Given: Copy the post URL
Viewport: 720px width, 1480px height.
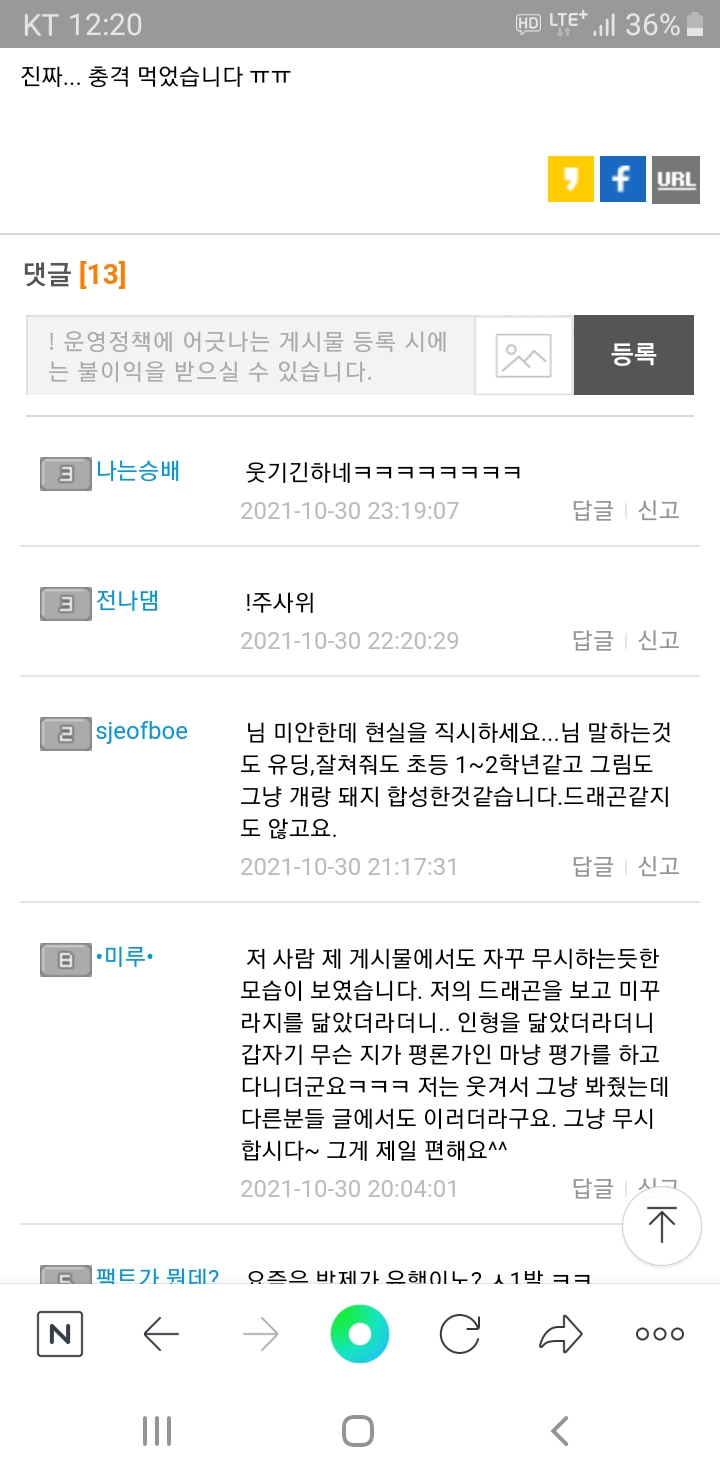Looking at the screenshot, I should pos(675,180).
